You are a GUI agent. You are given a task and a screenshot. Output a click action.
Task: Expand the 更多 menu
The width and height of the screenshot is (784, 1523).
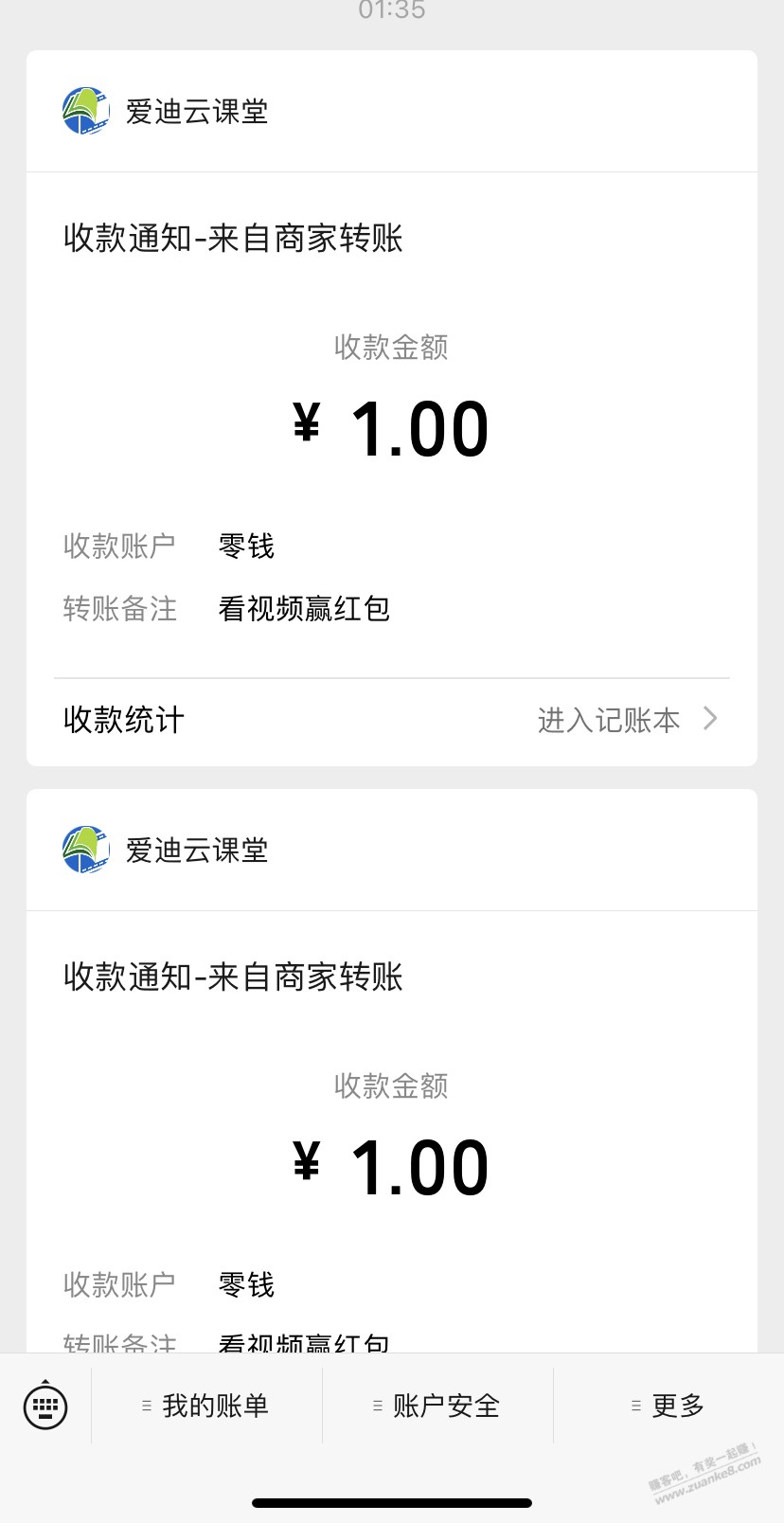(x=668, y=1406)
